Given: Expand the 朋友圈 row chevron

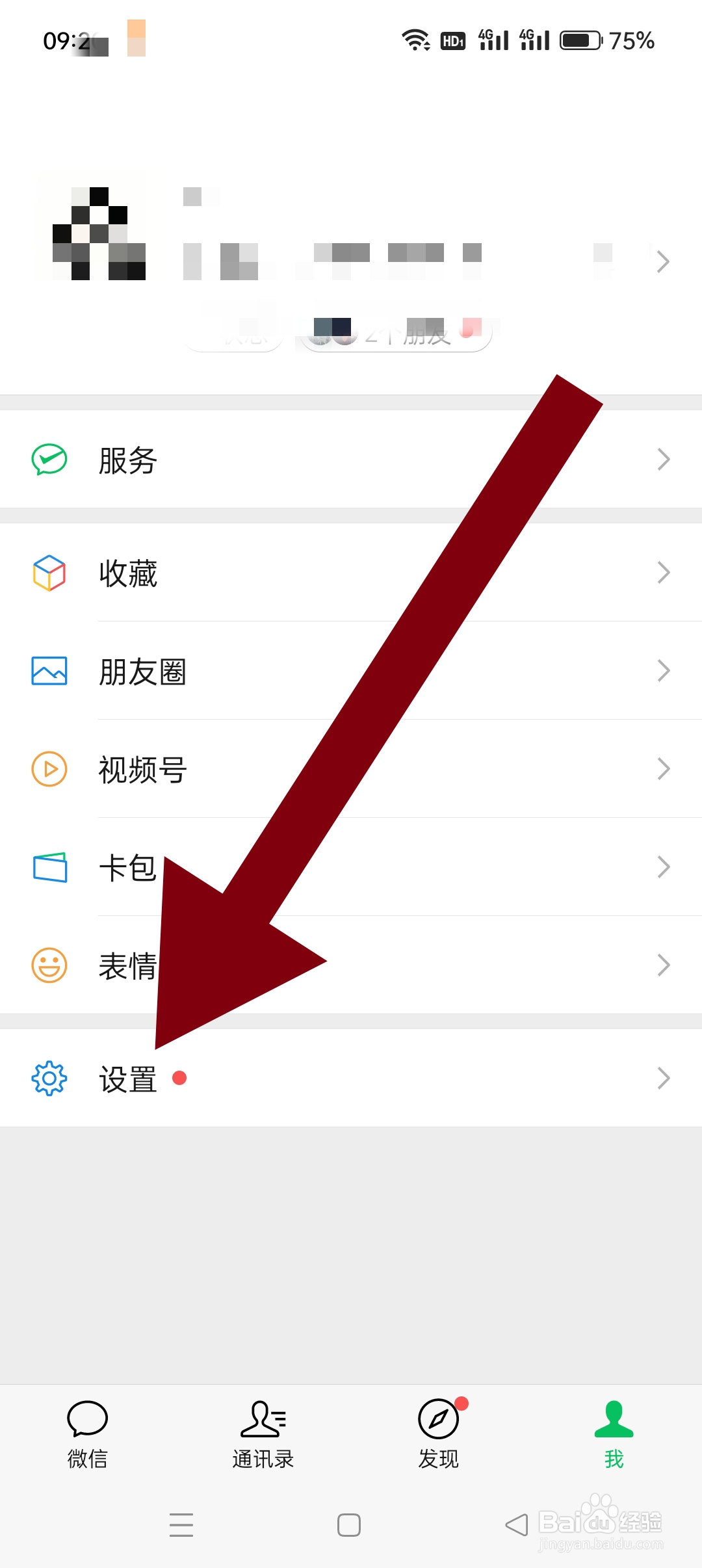Looking at the screenshot, I should [x=663, y=671].
